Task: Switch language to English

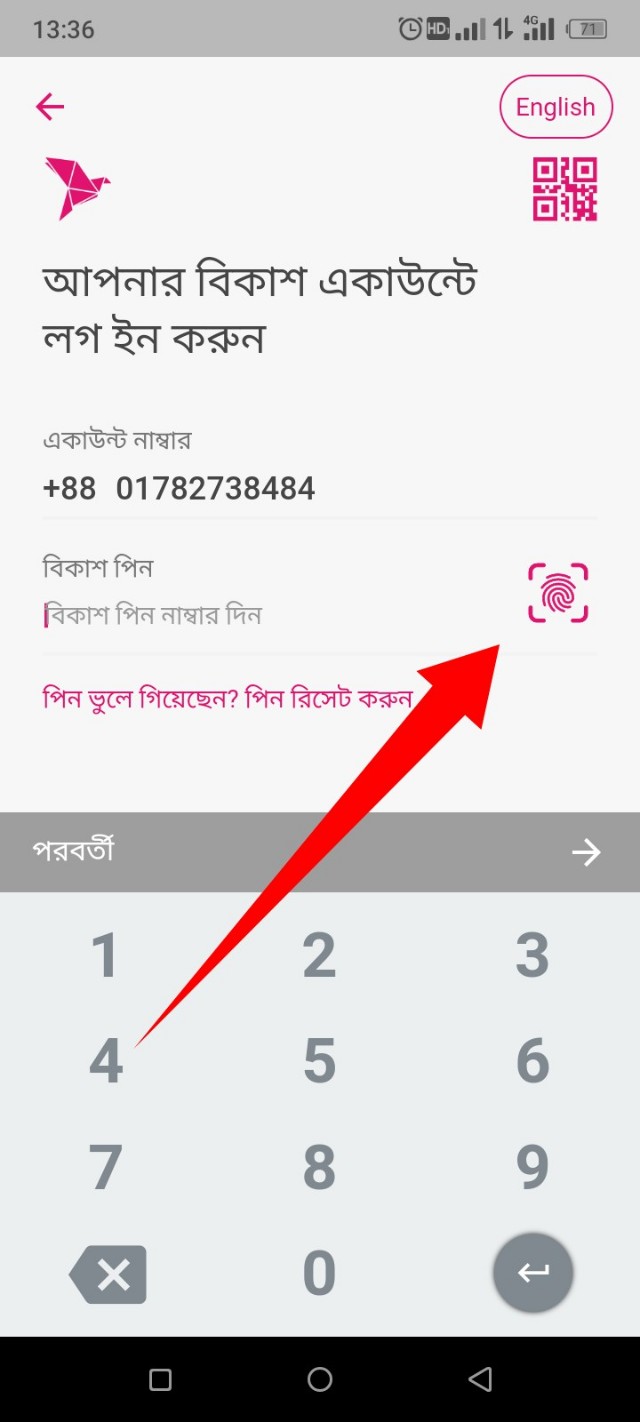Action: tap(555, 107)
